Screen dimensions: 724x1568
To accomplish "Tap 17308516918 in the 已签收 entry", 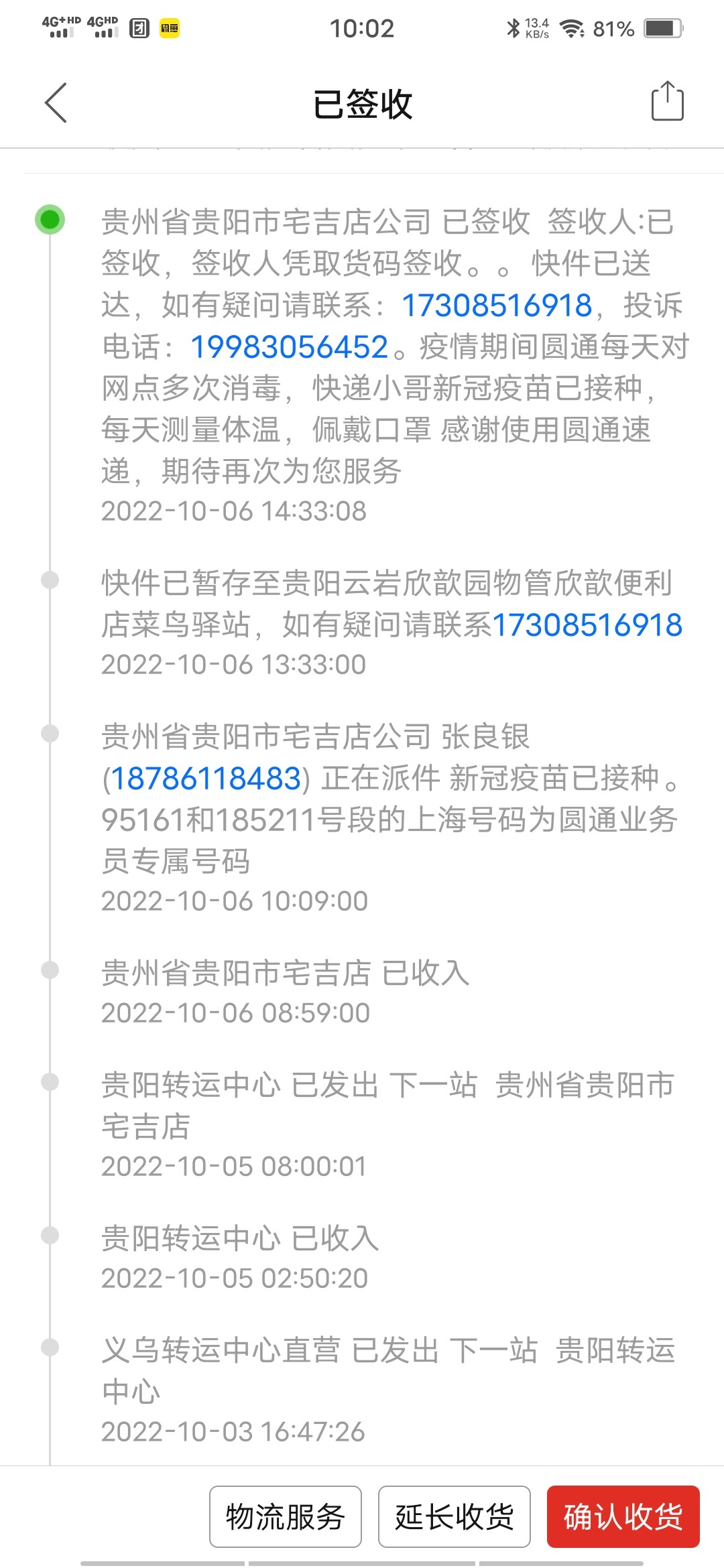I will [497, 306].
